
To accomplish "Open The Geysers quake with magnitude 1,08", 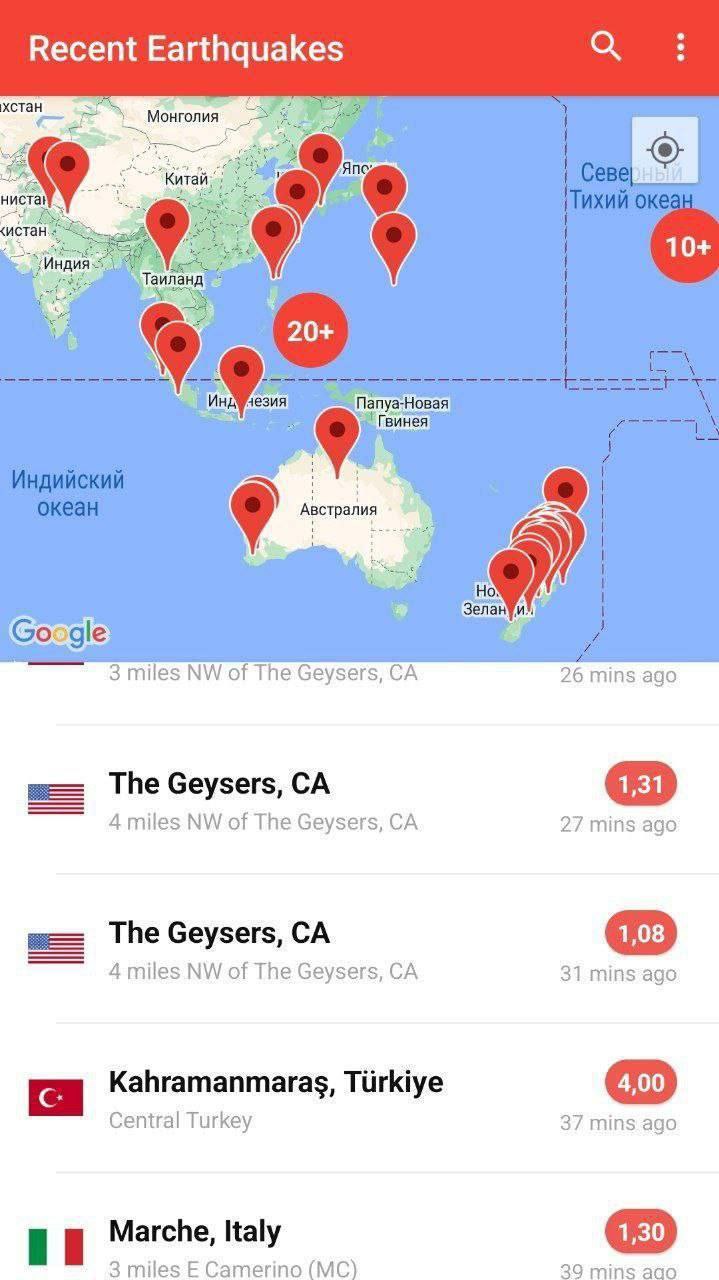I will click(x=360, y=949).
